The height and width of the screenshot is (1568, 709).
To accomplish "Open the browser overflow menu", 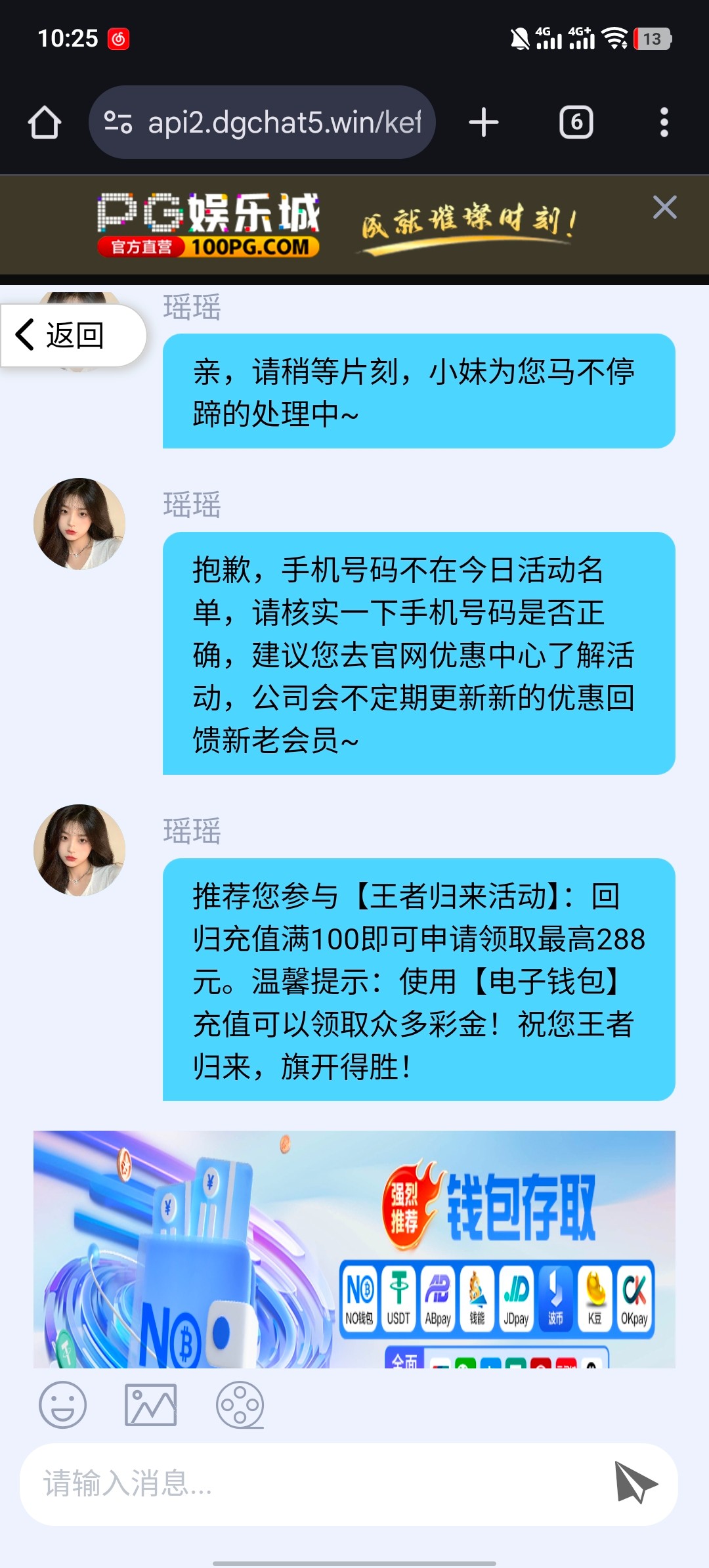I will [664, 123].
